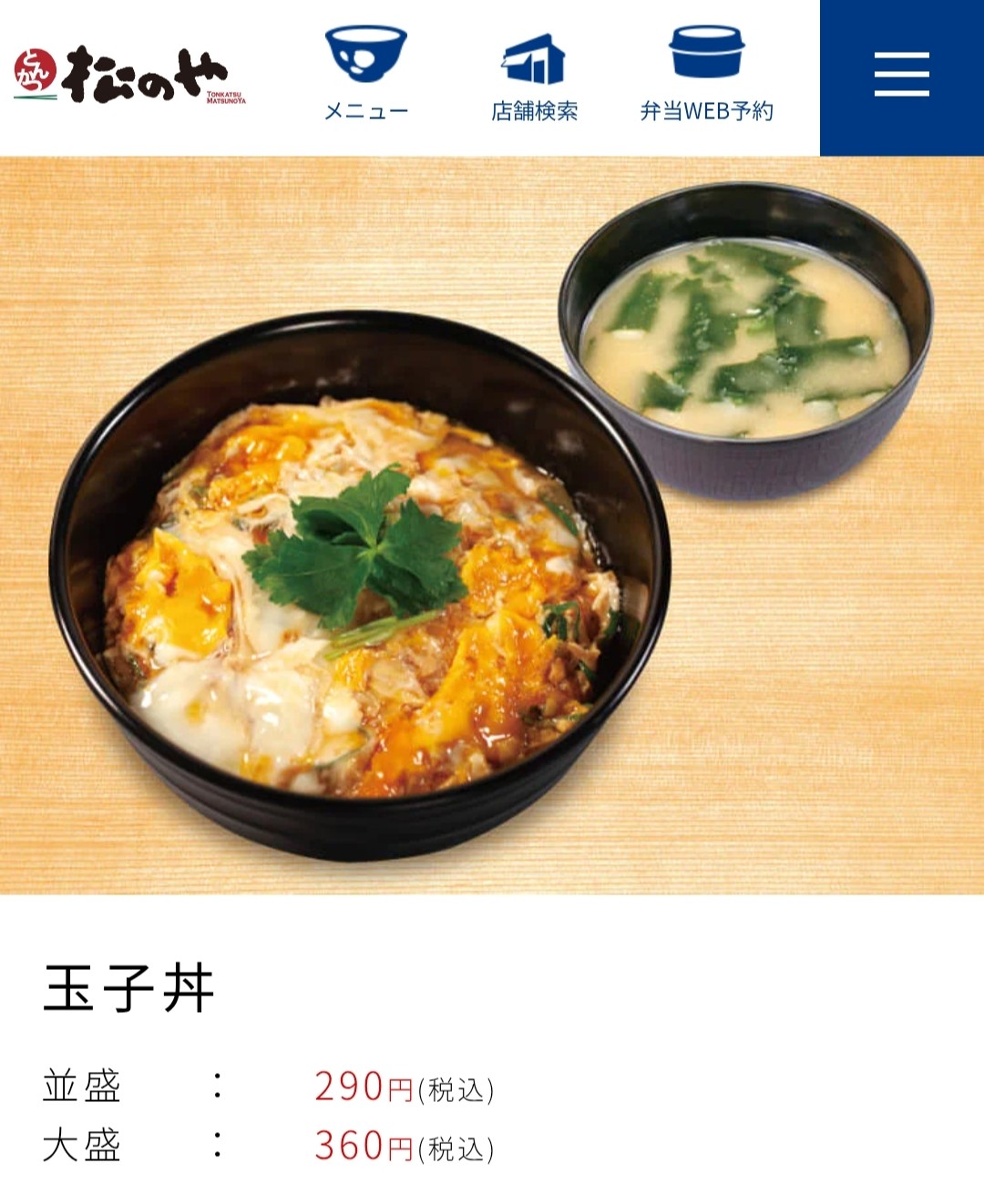This screenshot has width=984, height=1204.
Task: Open the hamburger navigation menu
Action: point(901,75)
